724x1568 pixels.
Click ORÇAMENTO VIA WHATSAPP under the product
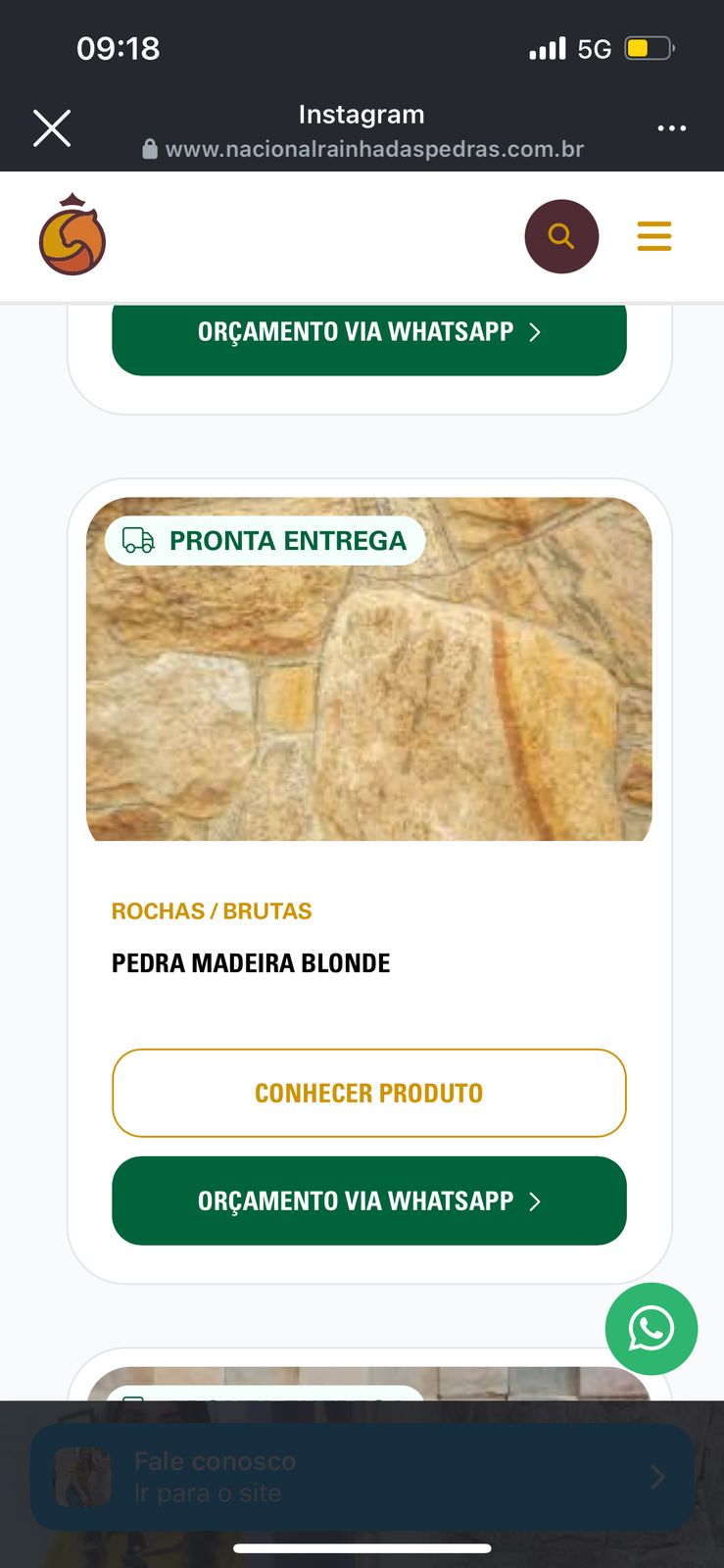click(368, 1200)
